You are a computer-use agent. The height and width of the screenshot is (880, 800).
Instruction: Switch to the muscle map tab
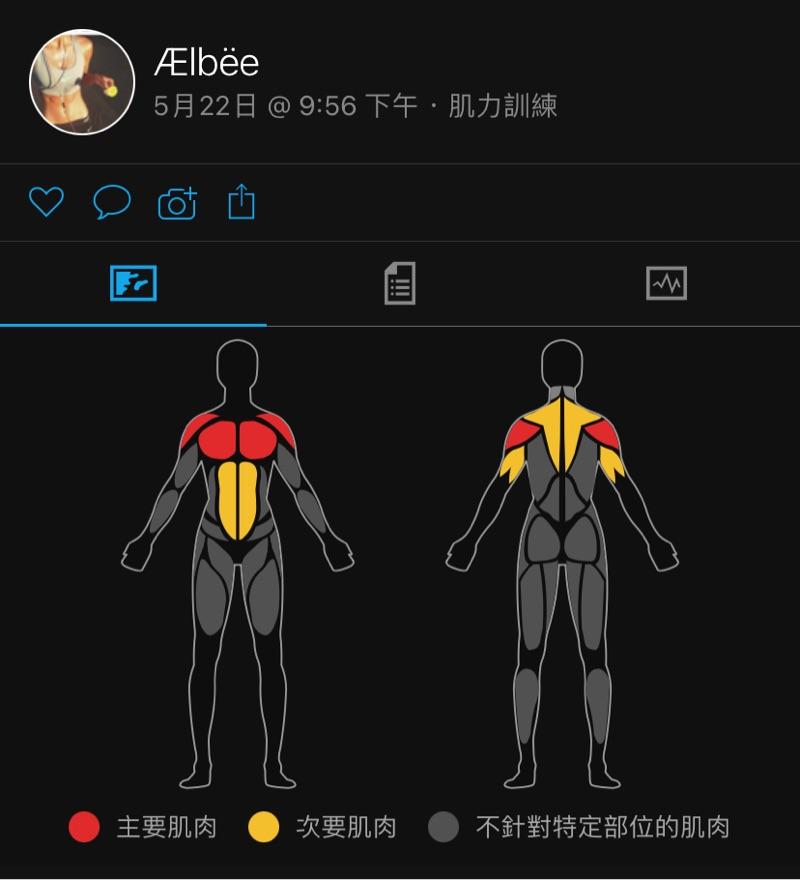pyautogui.click(x=133, y=284)
